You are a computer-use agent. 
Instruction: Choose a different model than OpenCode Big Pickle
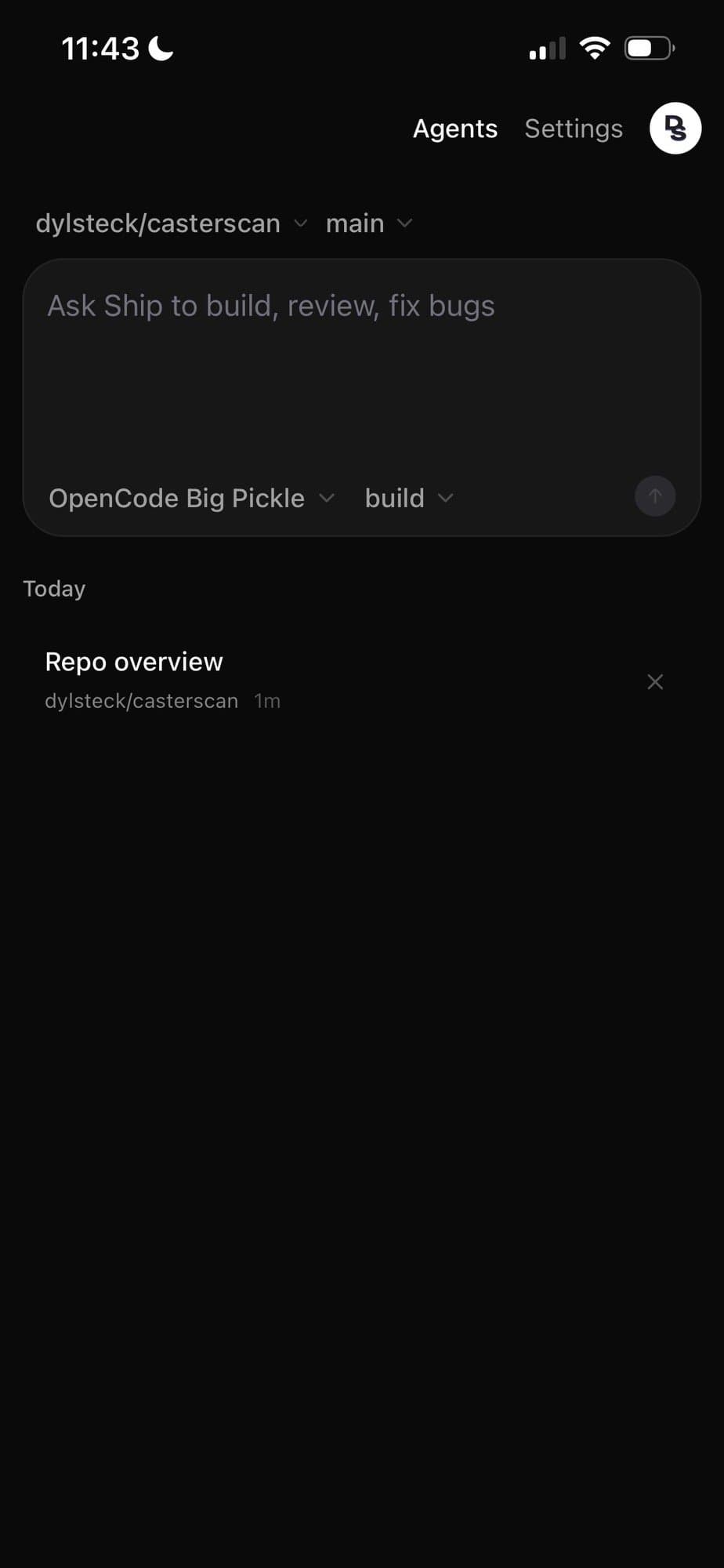pos(191,498)
